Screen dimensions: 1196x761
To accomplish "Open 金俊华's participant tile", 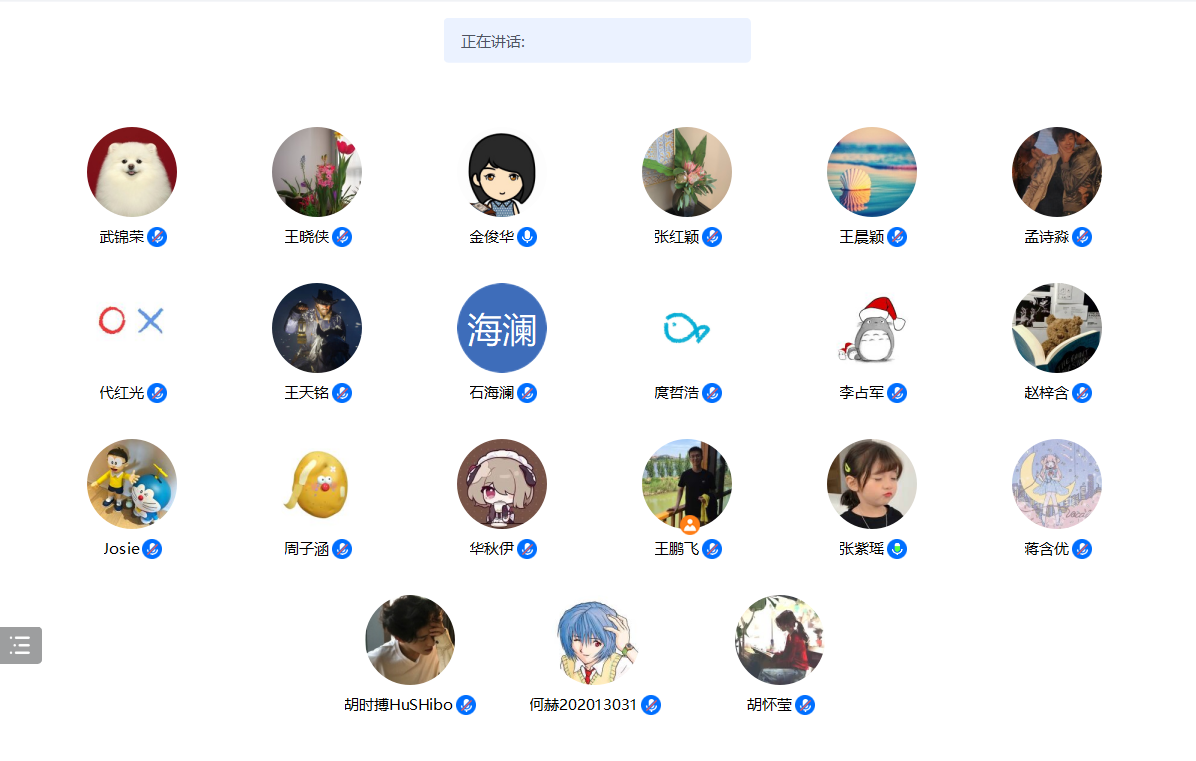I will click(x=502, y=172).
